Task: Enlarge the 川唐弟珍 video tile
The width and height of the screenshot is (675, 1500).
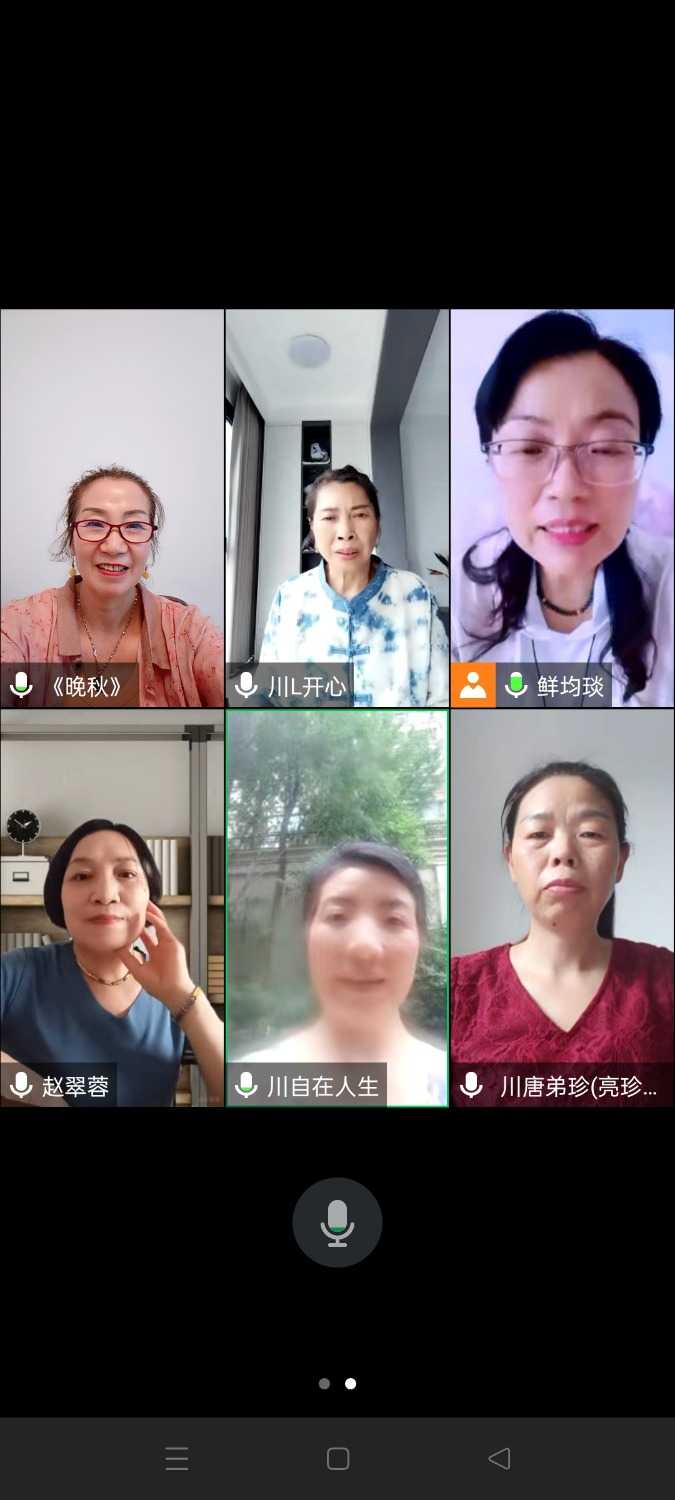Action: point(562,908)
